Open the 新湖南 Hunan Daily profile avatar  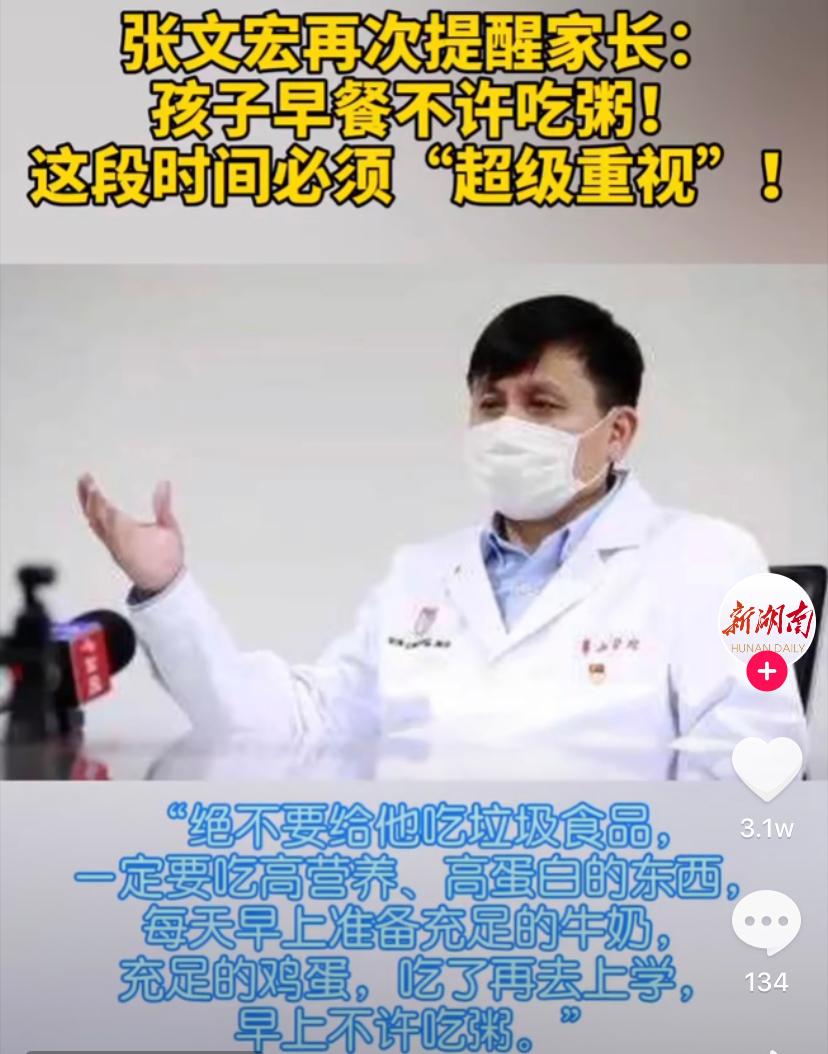[x=766, y=619]
